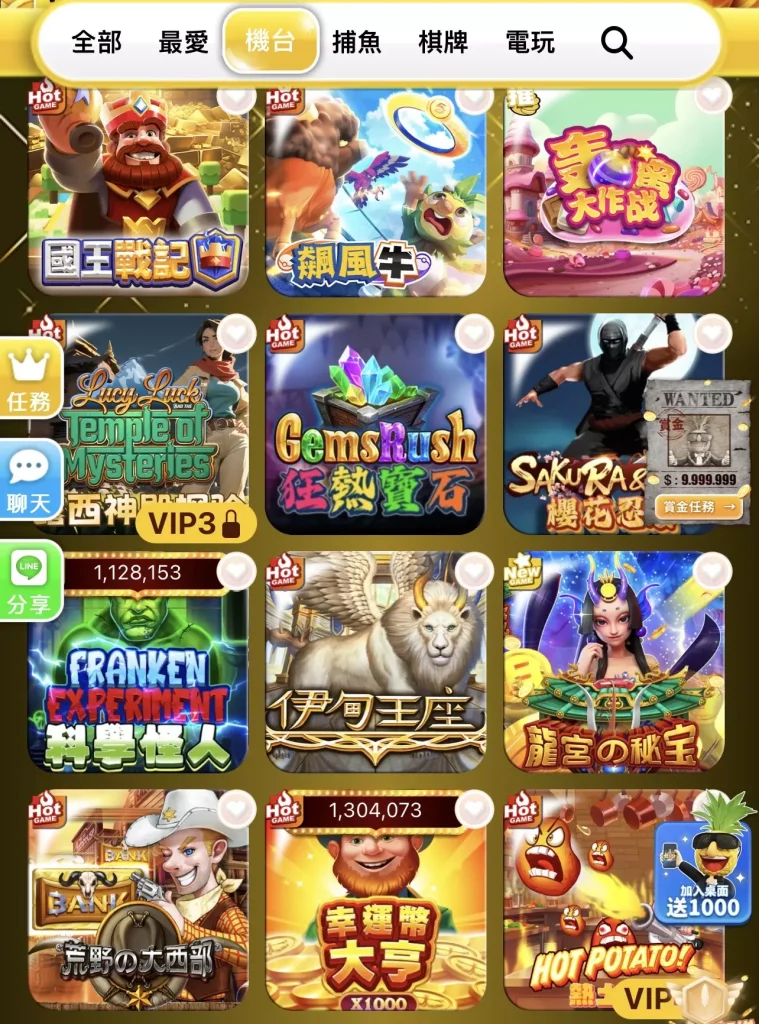The image size is (759, 1024).
Task: Open the 幸運幣大亨 game tile
Action: pos(376,900)
